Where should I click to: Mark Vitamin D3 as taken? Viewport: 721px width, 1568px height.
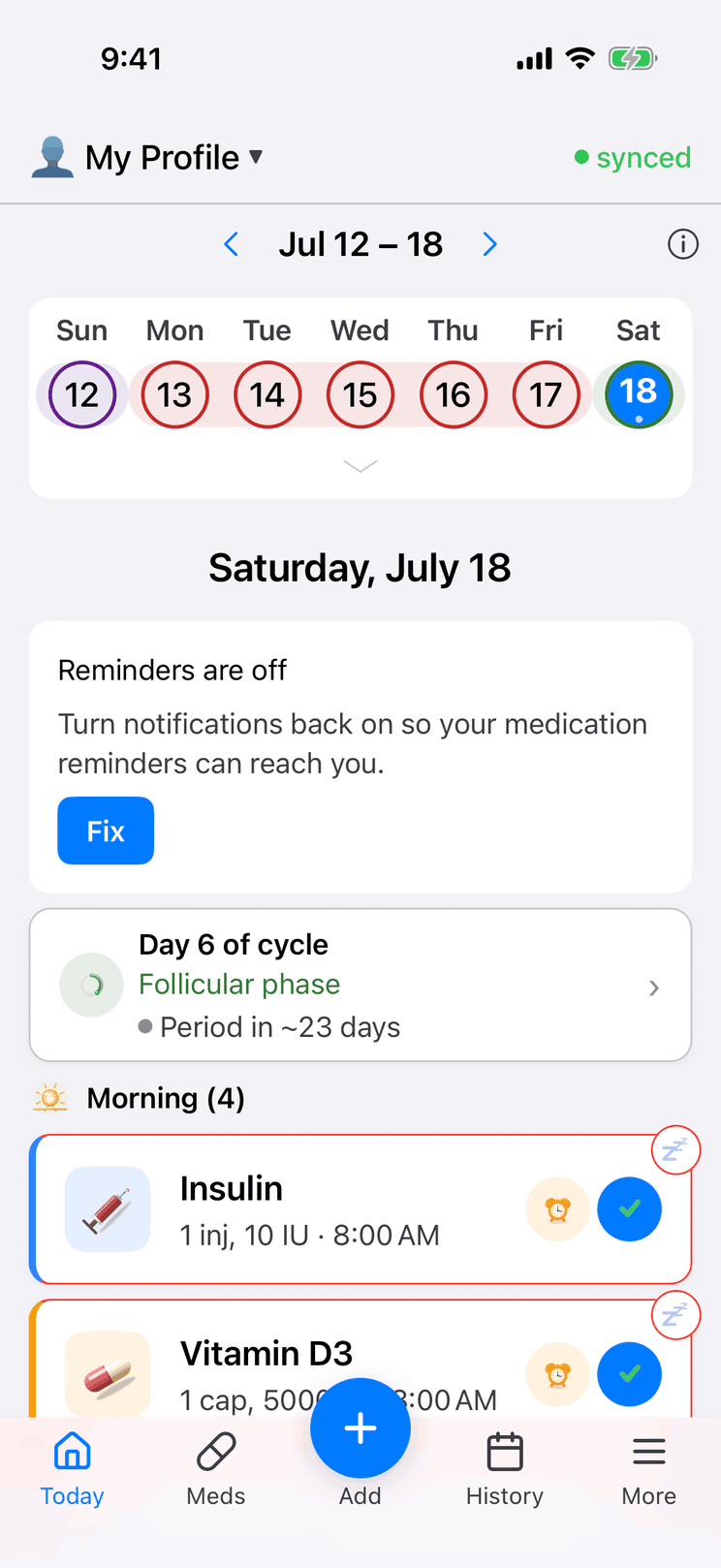(x=630, y=1374)
